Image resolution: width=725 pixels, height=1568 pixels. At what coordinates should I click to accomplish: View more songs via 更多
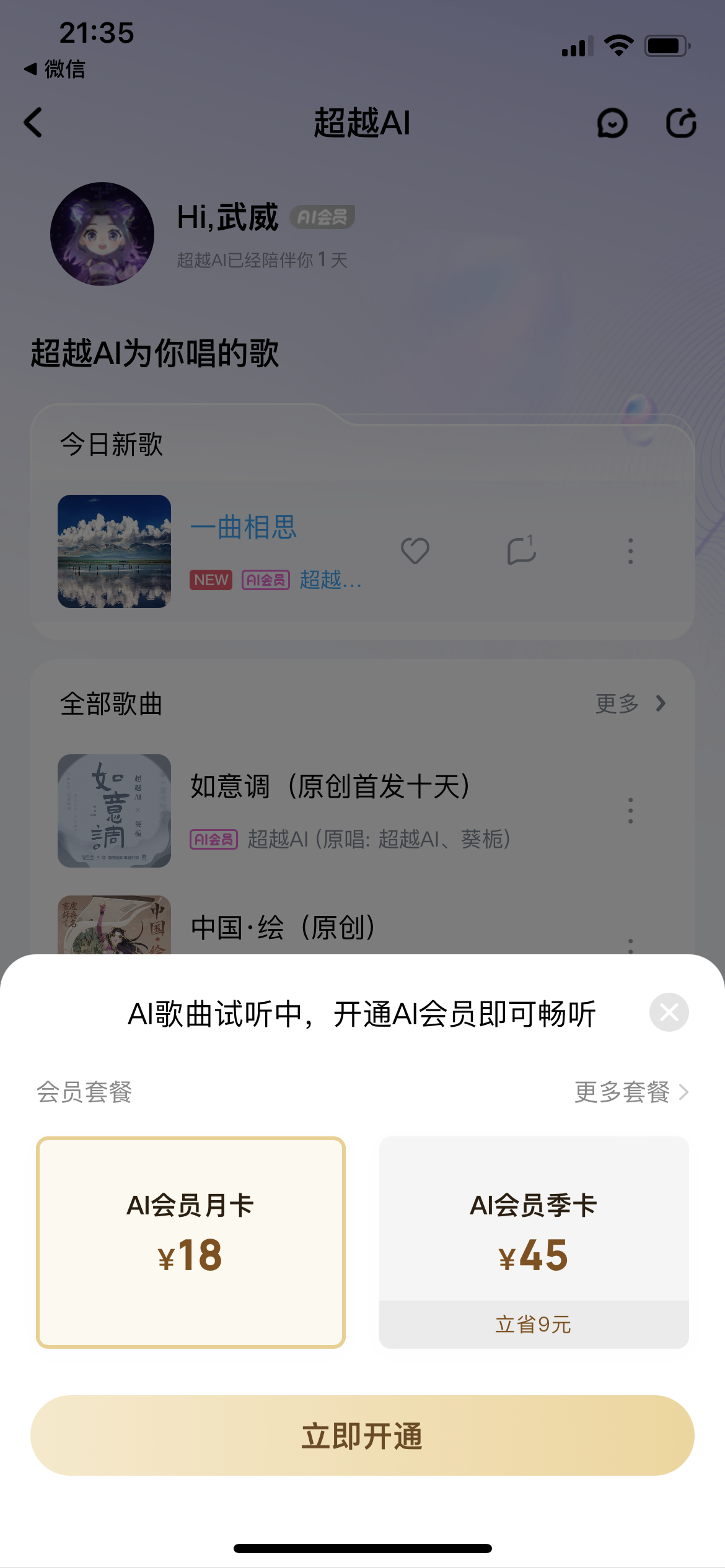pos(630,703)
